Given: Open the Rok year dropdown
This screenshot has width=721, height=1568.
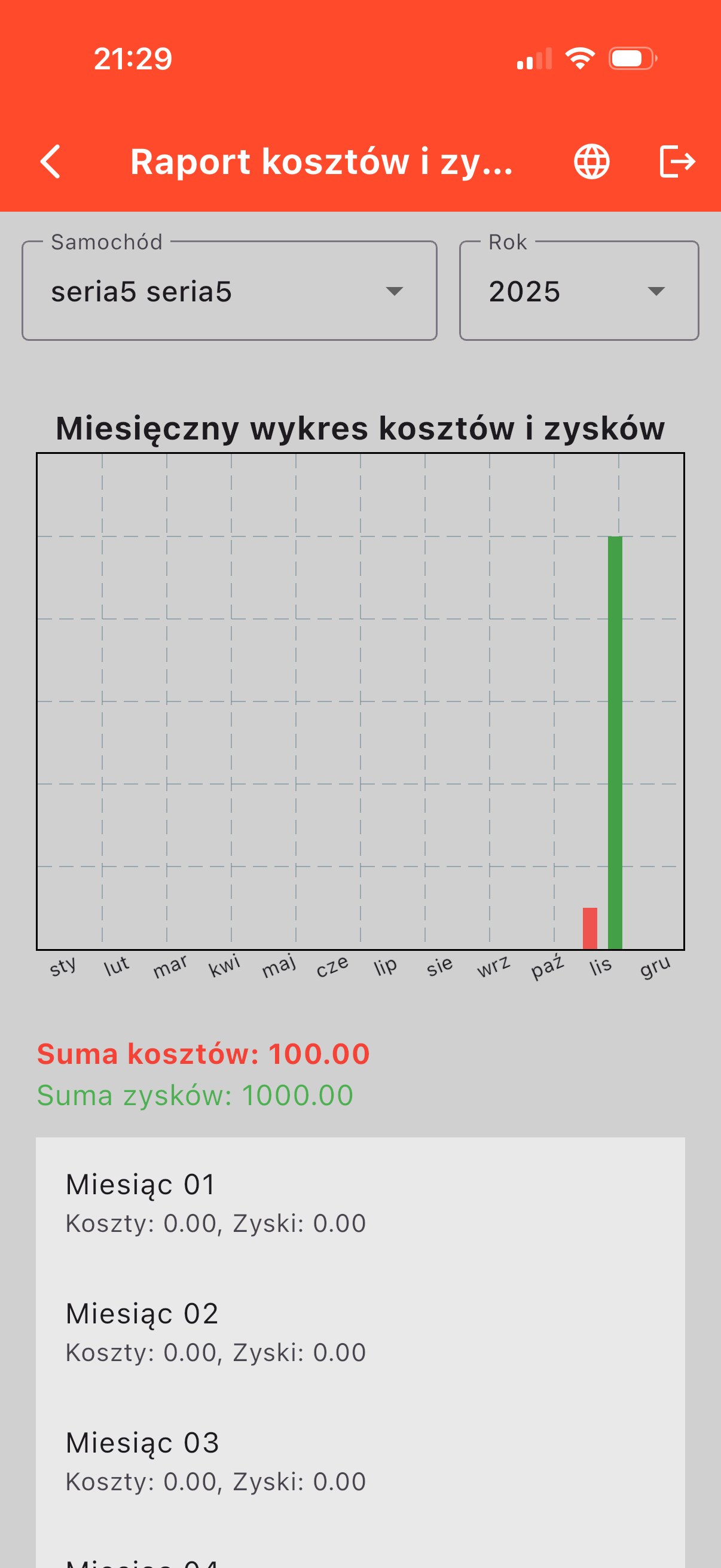Looking at the screenshot, I should 579,292.
